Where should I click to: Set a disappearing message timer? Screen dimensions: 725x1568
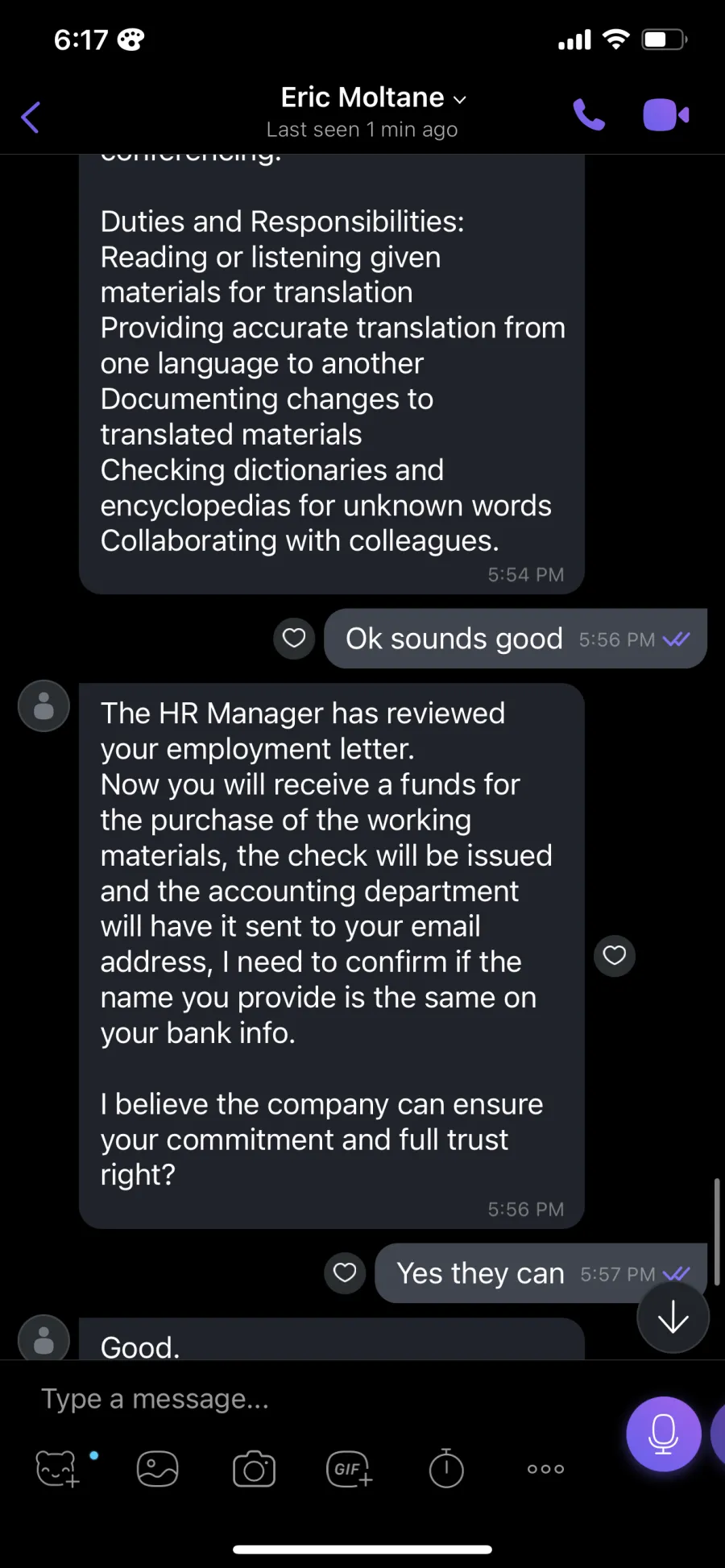(445, 1467)
